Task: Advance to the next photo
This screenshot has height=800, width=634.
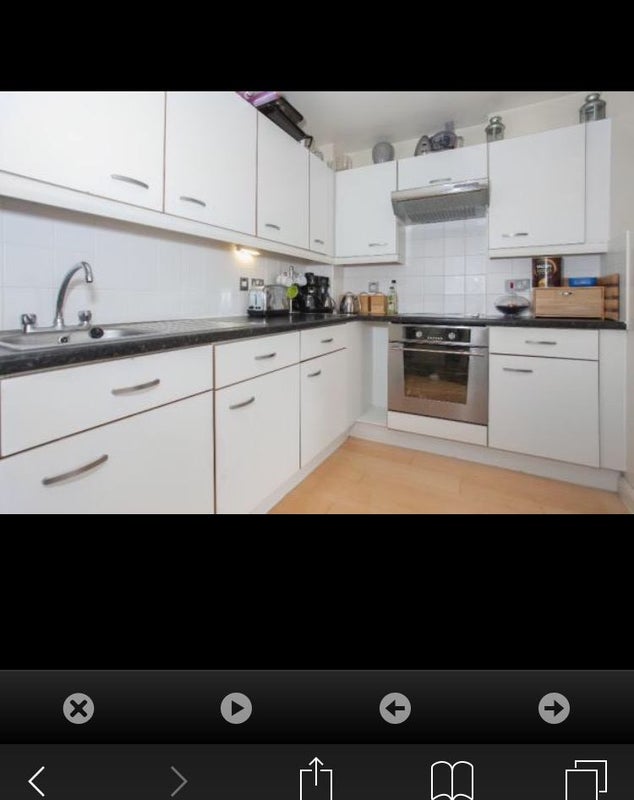Action: pyautogui.click(x=554, y=709)
